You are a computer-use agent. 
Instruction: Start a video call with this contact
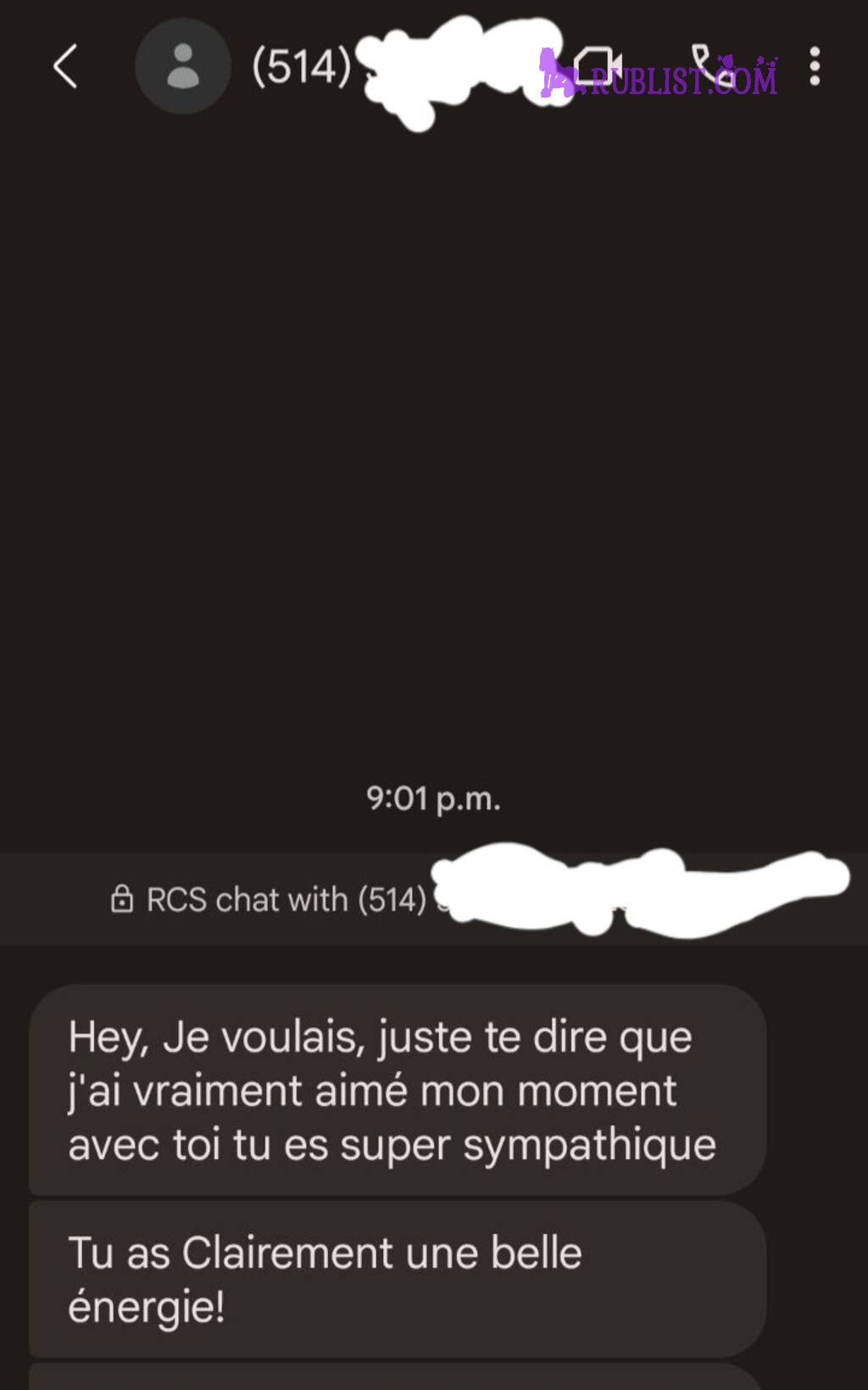pyautogui.click(x=596, y=65)
